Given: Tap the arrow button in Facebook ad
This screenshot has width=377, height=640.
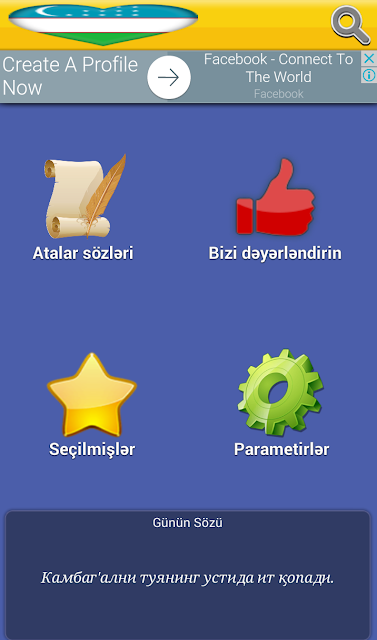Looking at the screenshot, I should point(169,78).
